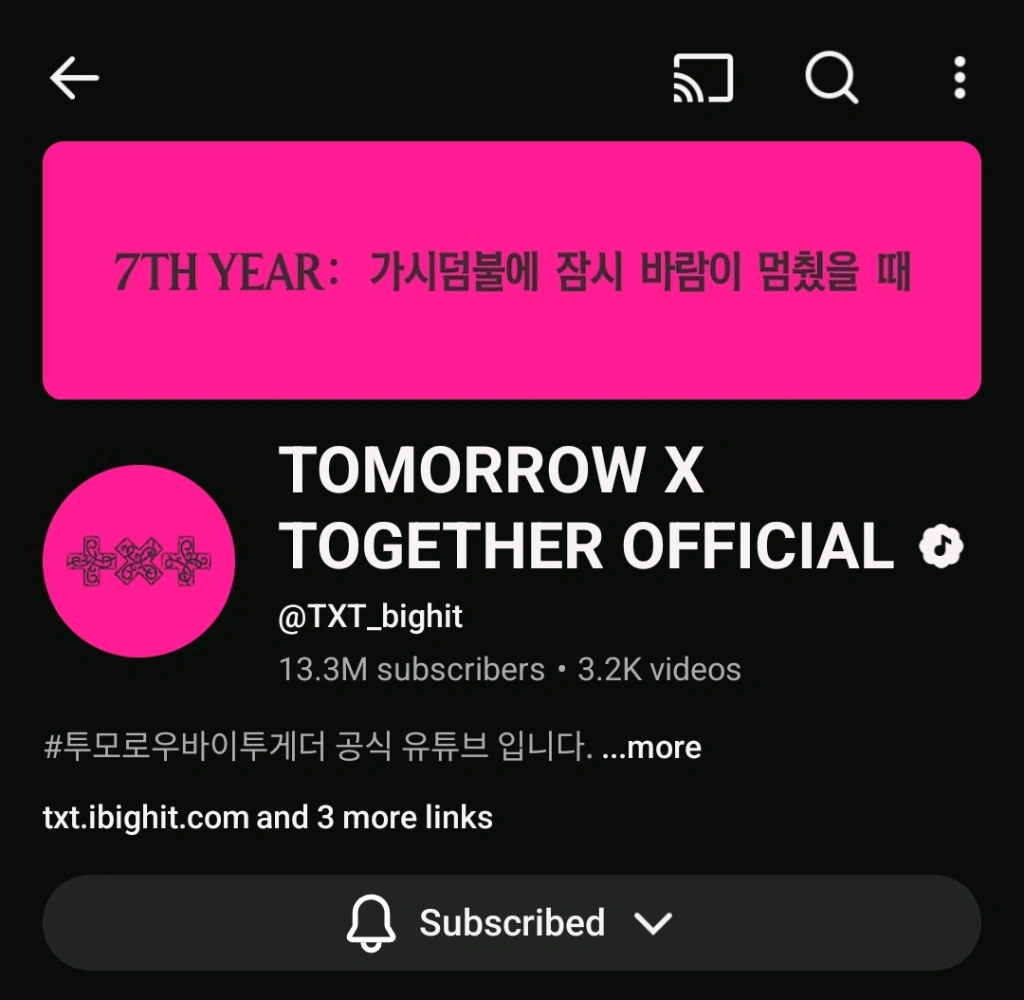Open the search magnifier icon
Viewport: 1024px width, 1000px height.
(831, 78)
